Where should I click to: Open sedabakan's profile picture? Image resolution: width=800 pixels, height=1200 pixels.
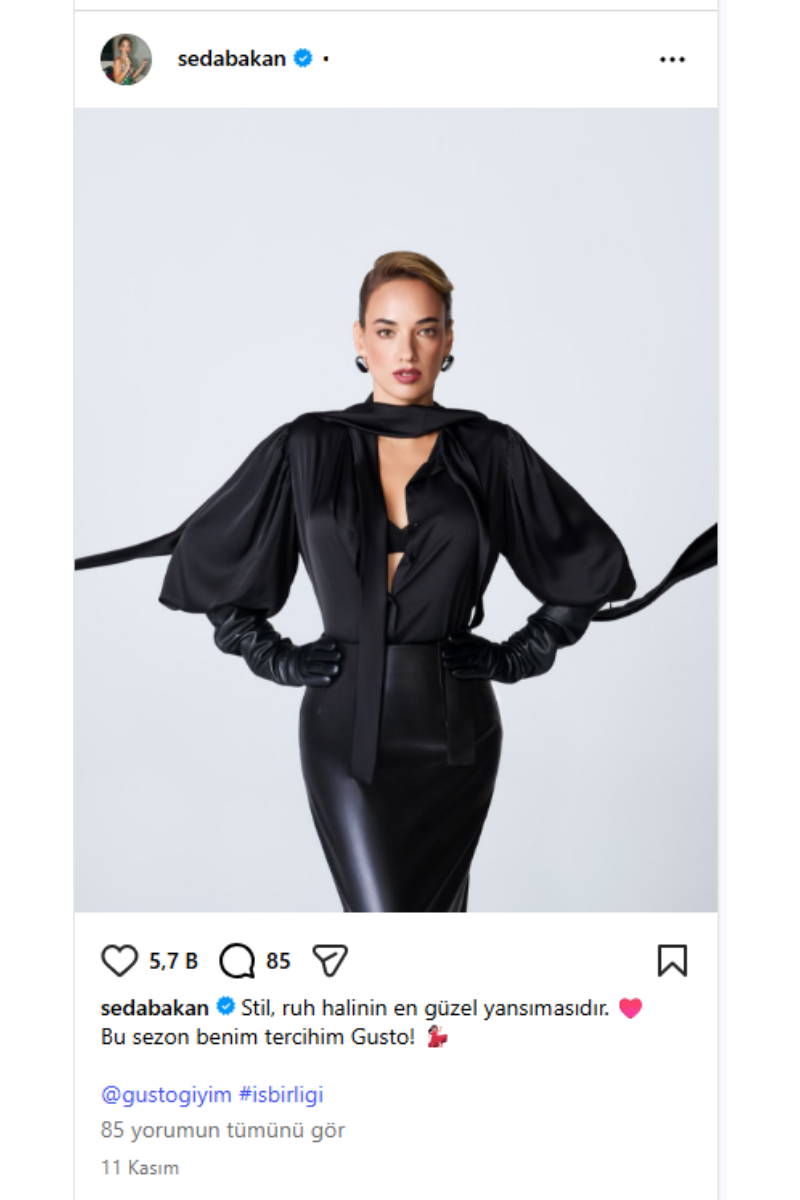[126, 59]
